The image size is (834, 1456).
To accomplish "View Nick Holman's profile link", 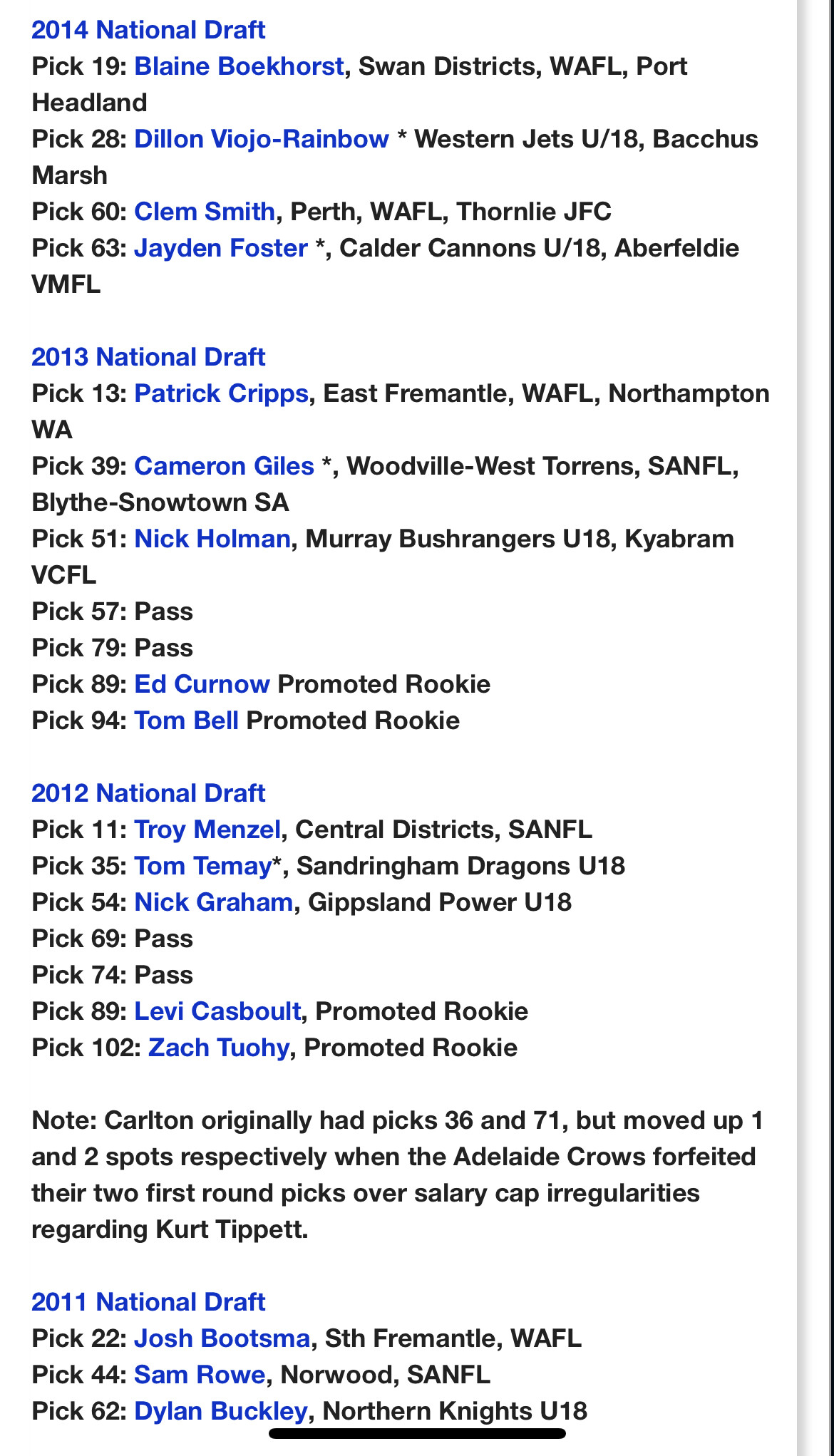I will [x=212, y=539].
